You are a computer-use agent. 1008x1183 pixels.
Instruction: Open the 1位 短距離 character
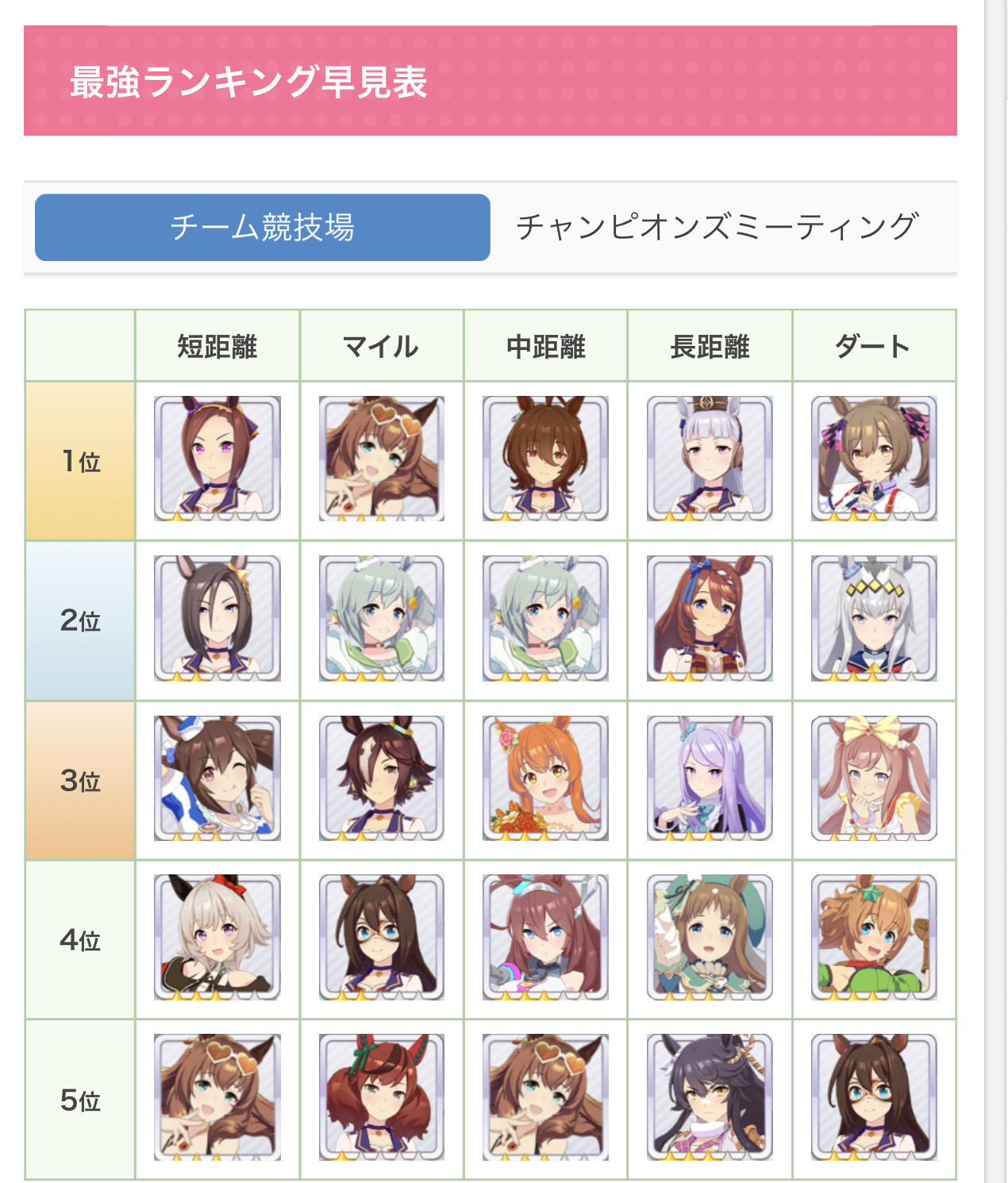tap(217, 459)
